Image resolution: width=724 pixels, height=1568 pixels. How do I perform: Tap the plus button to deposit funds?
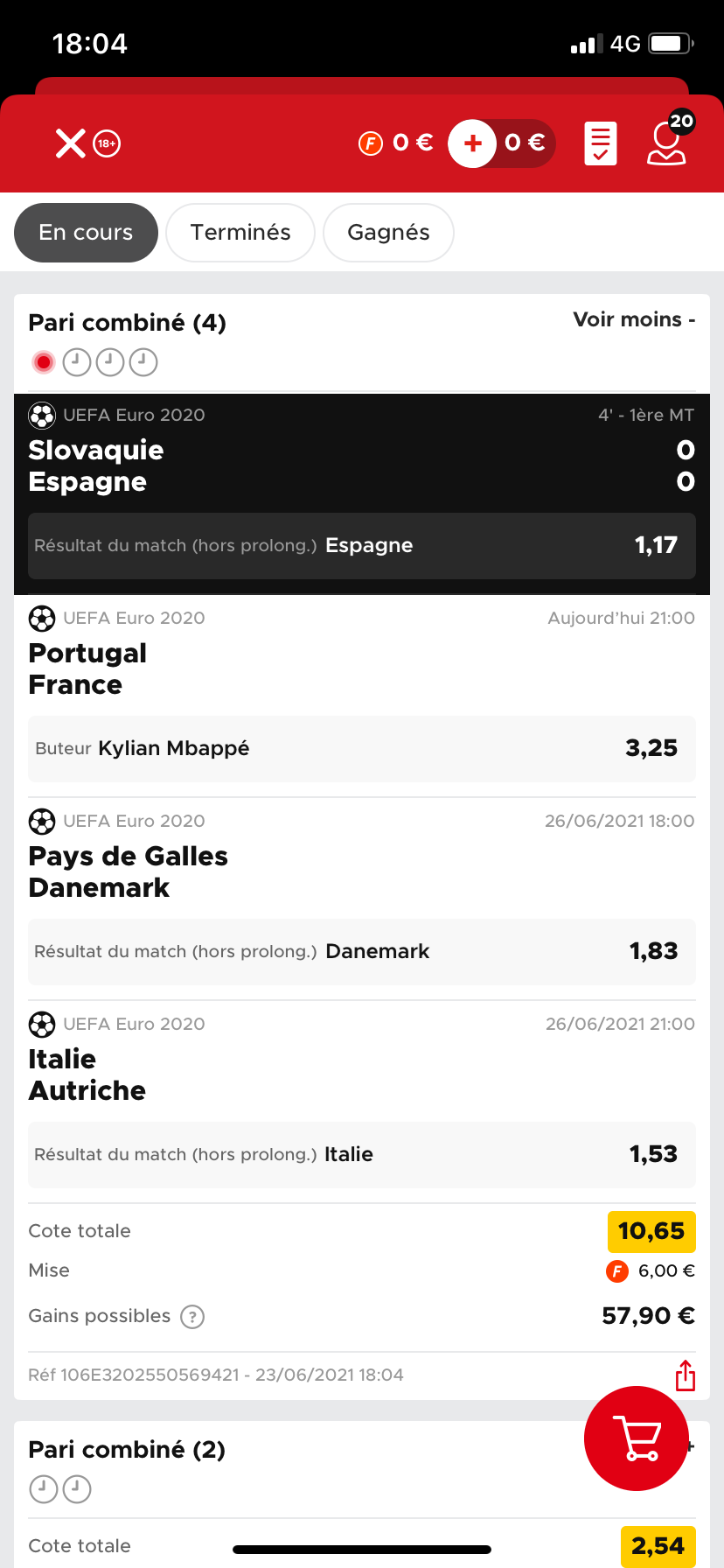pos(472,143)
